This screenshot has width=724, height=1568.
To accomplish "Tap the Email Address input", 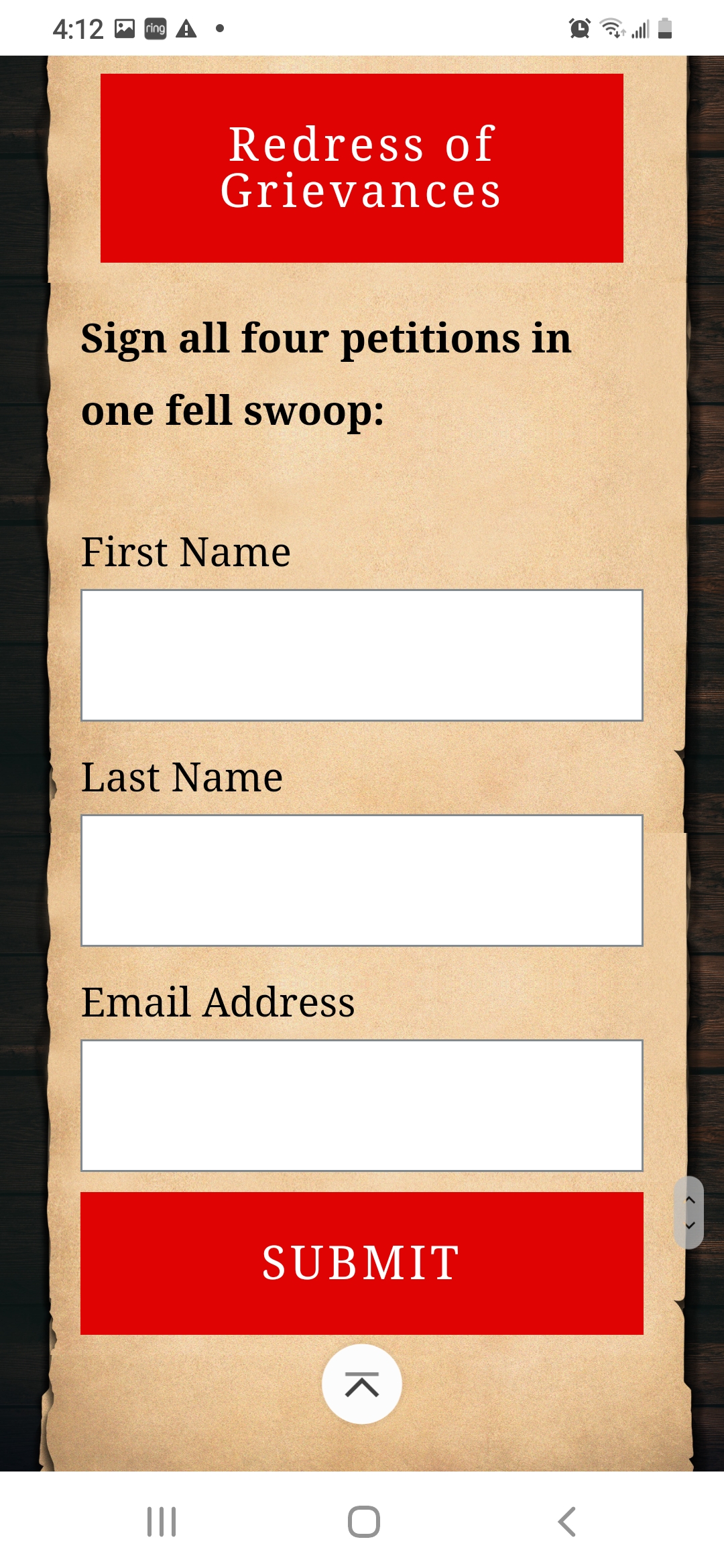I will (362, 1106).
